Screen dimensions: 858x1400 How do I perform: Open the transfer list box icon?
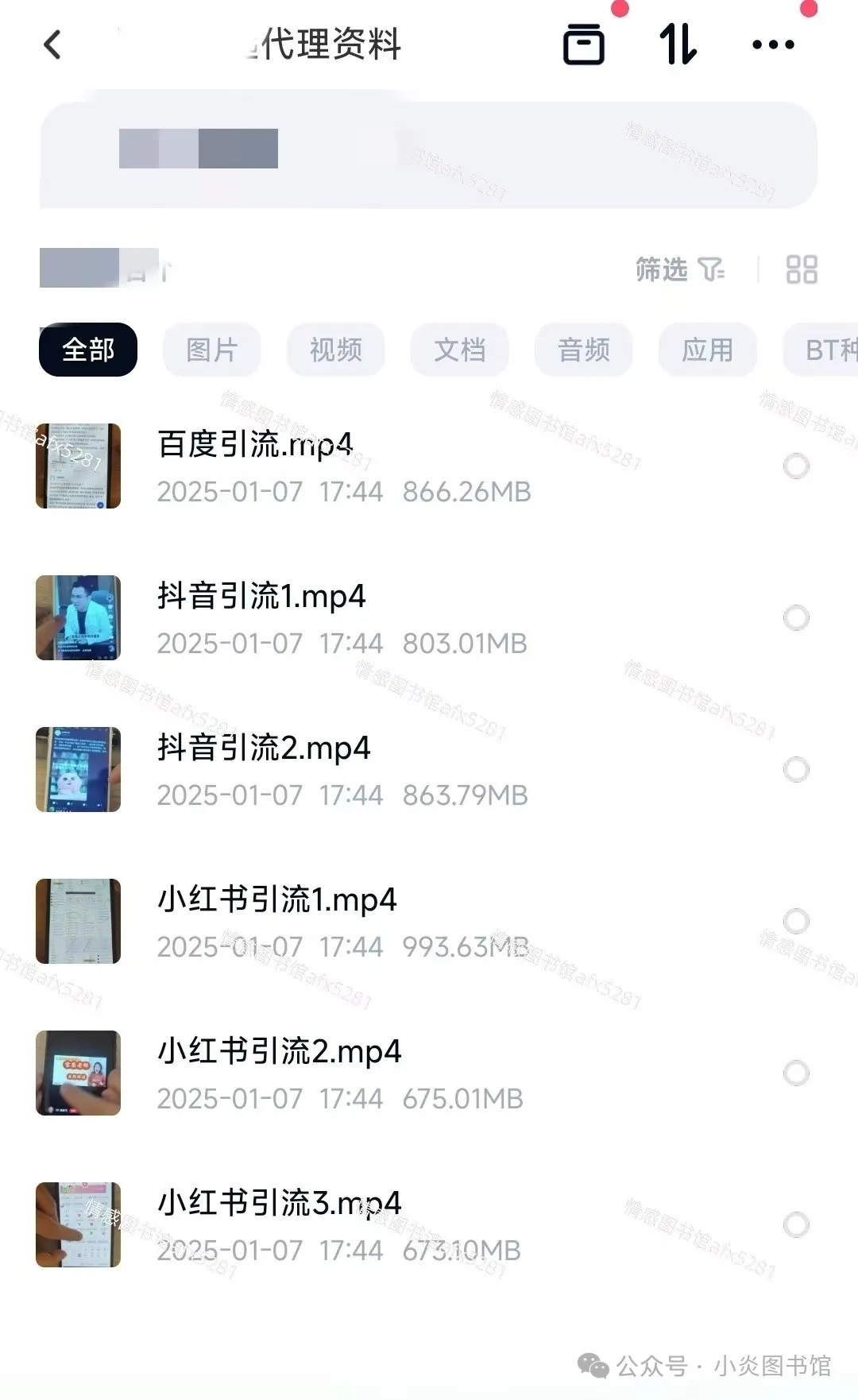coord(584,44)
